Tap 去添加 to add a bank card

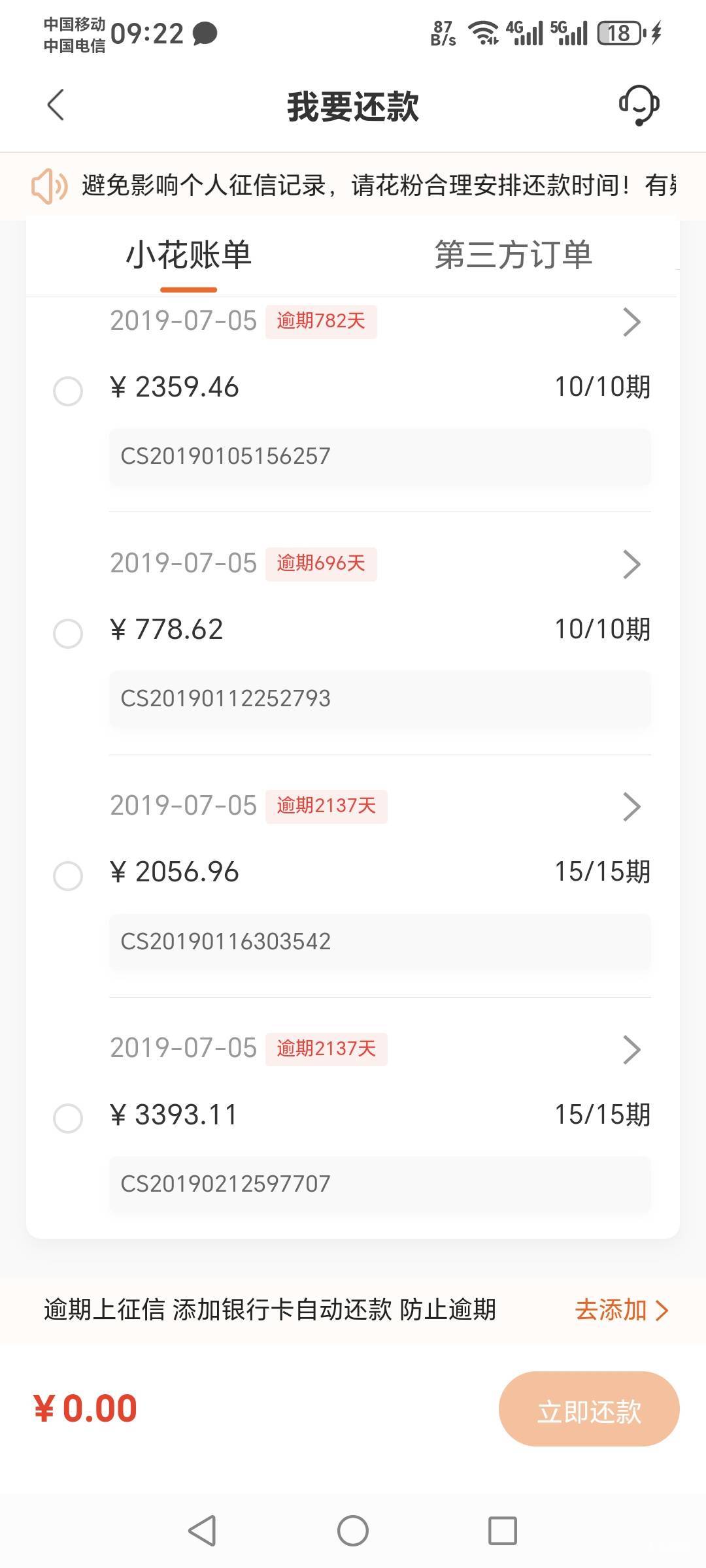coord(622,1310)
